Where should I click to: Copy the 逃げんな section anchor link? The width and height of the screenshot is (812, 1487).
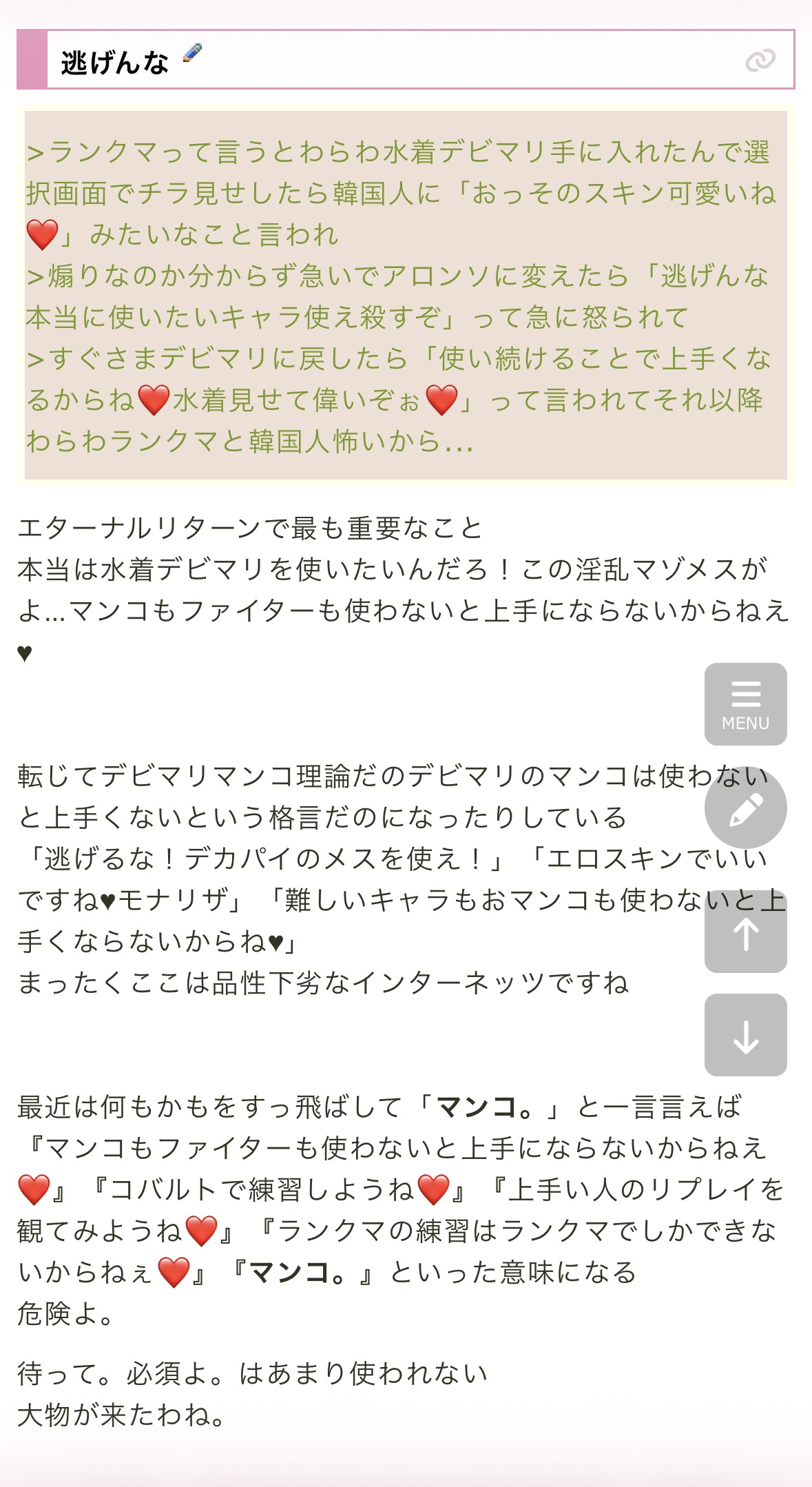[760, 61]
